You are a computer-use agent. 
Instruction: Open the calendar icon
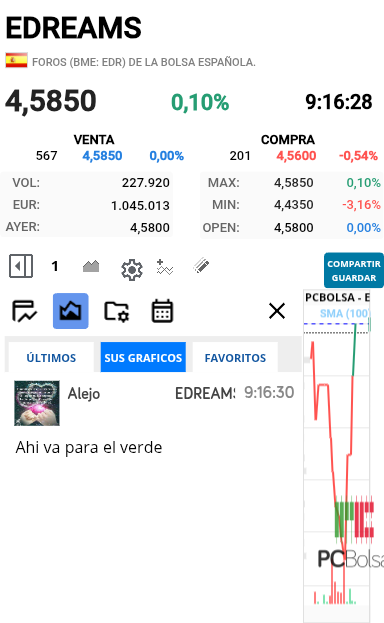162,311
